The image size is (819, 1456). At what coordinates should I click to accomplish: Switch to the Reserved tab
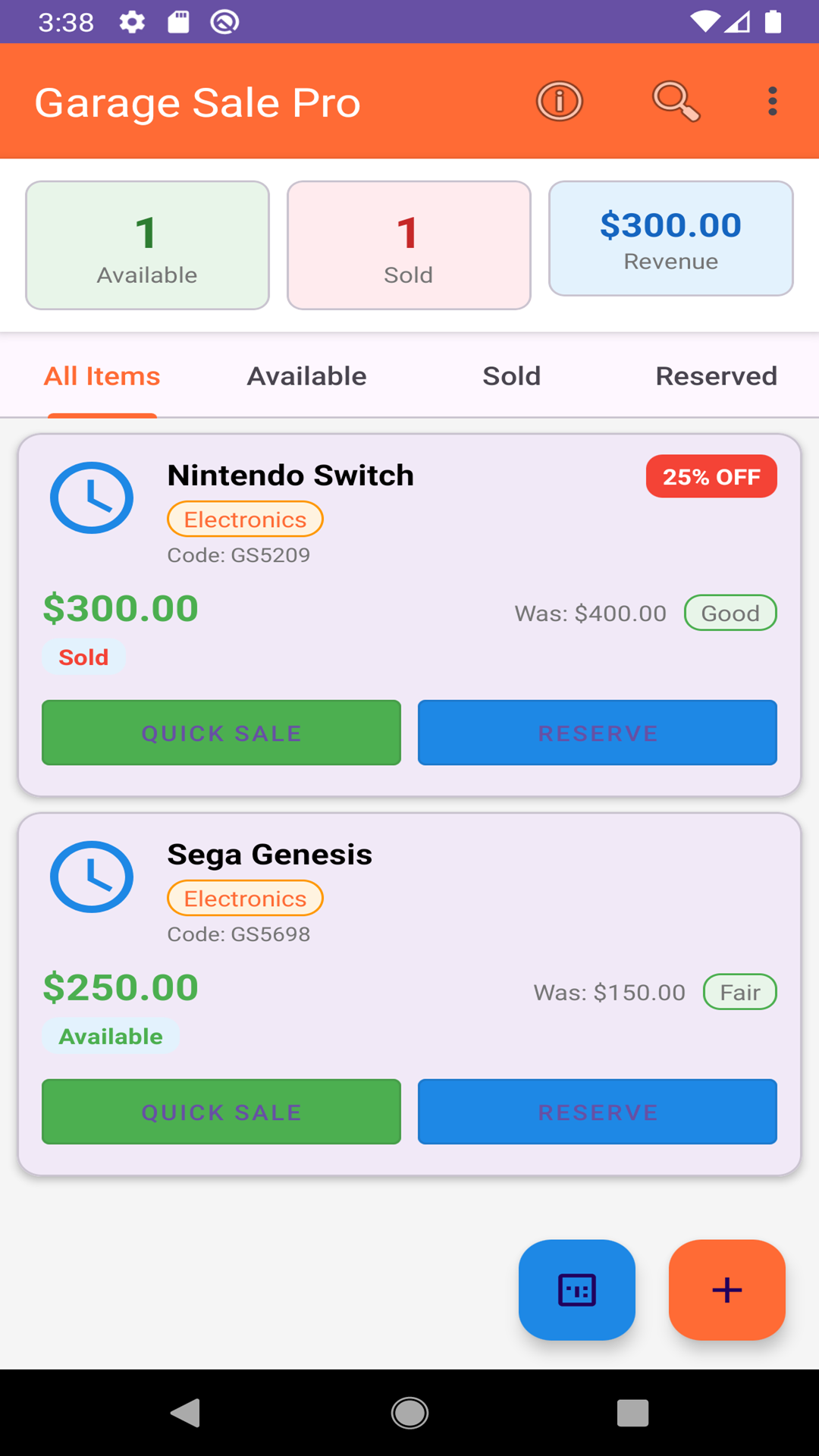click(x=716, y=376)
